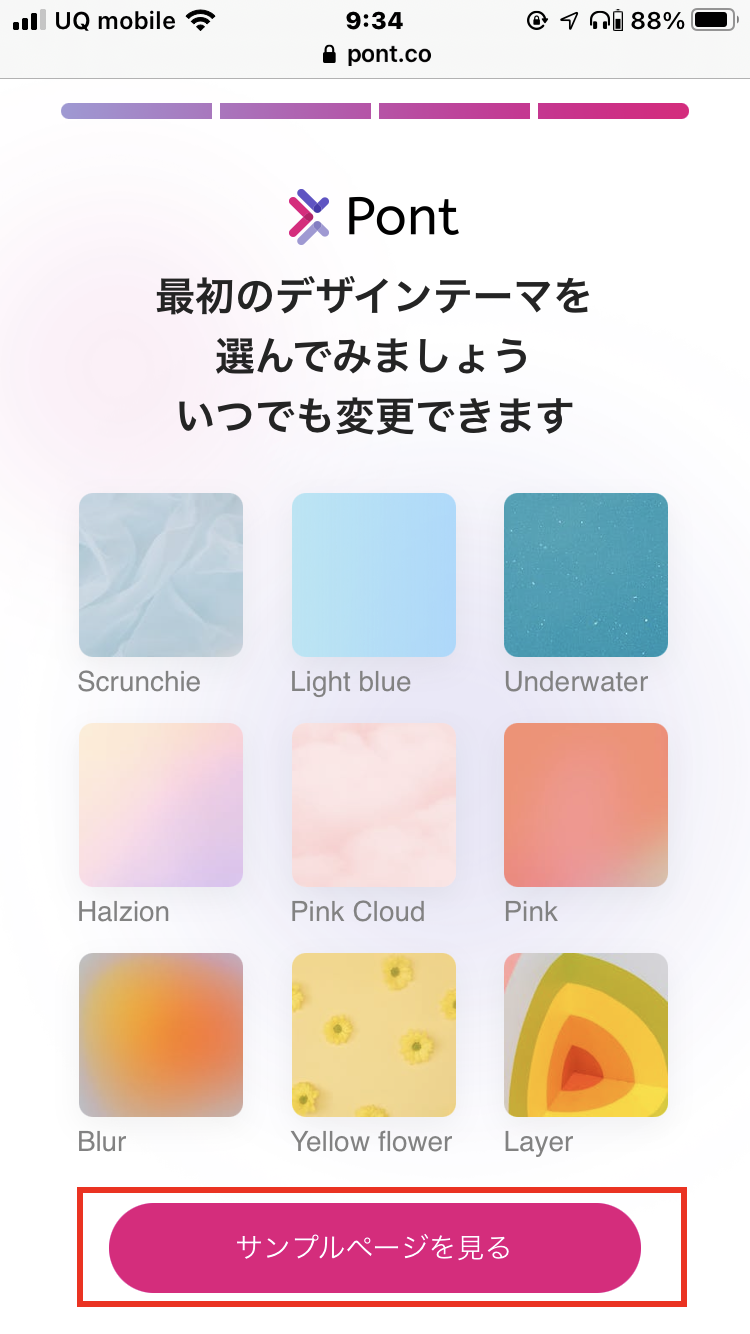The height and width of the screenshot is (1334, 750).
Task: Tap the Pink theme tile
Action: (586, 805)
